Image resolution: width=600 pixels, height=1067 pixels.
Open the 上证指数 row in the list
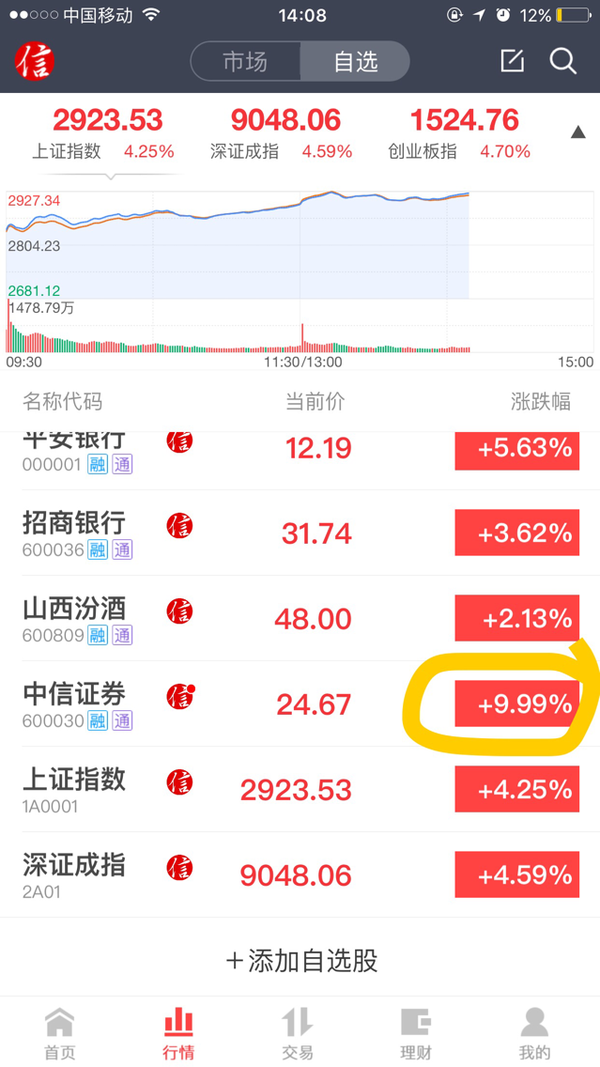pos(300,789)
